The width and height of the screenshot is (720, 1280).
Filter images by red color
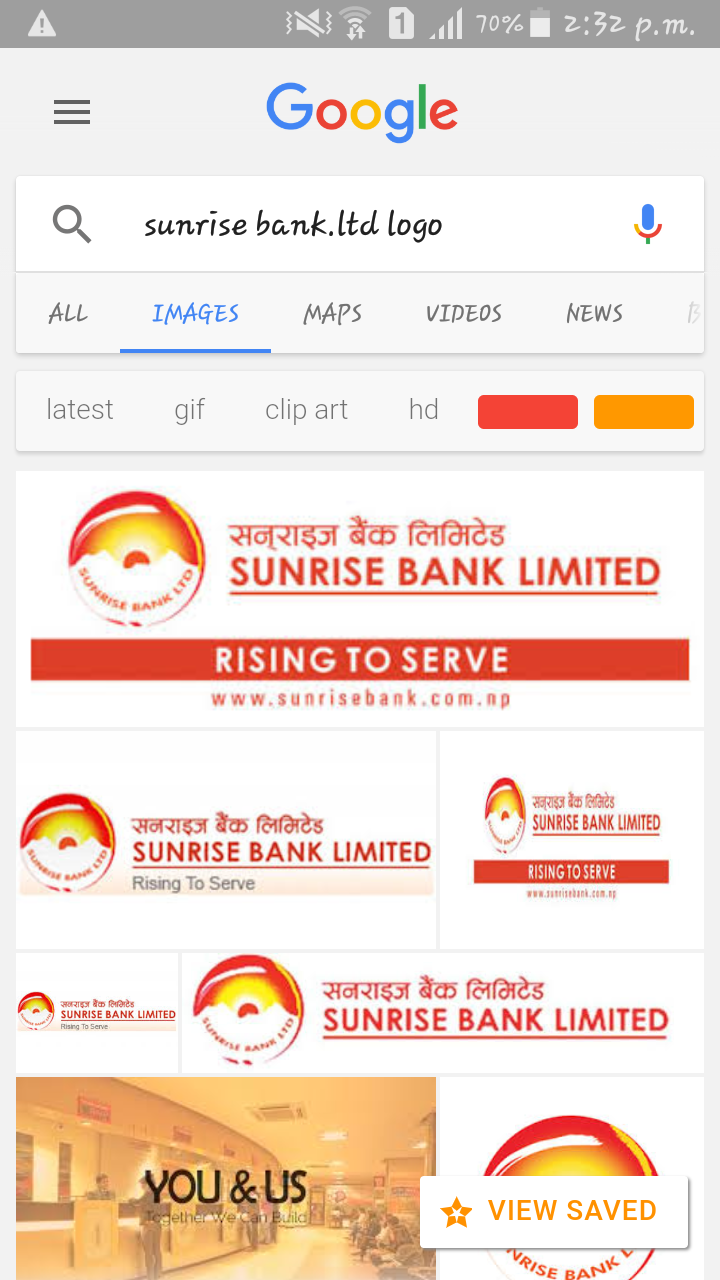[528, 412]
